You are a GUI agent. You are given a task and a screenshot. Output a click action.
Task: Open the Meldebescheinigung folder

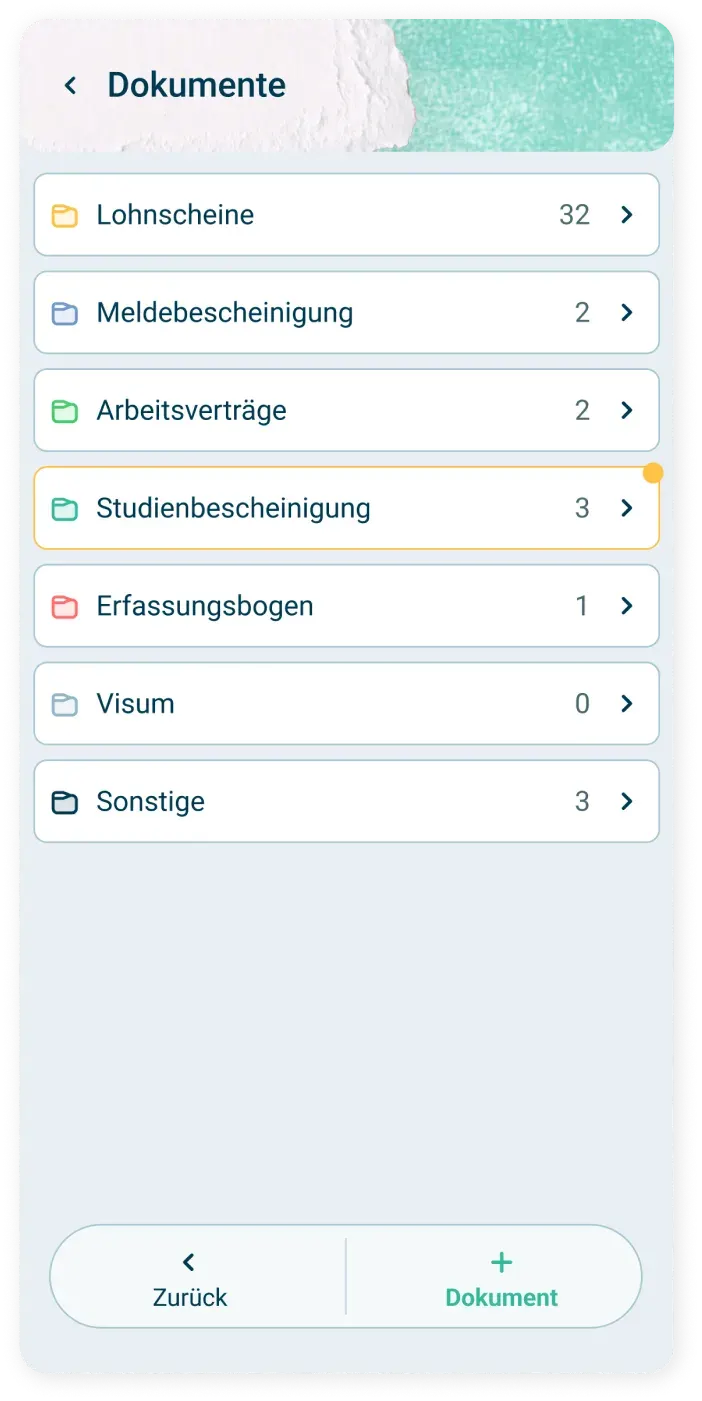tap(347, 313)
